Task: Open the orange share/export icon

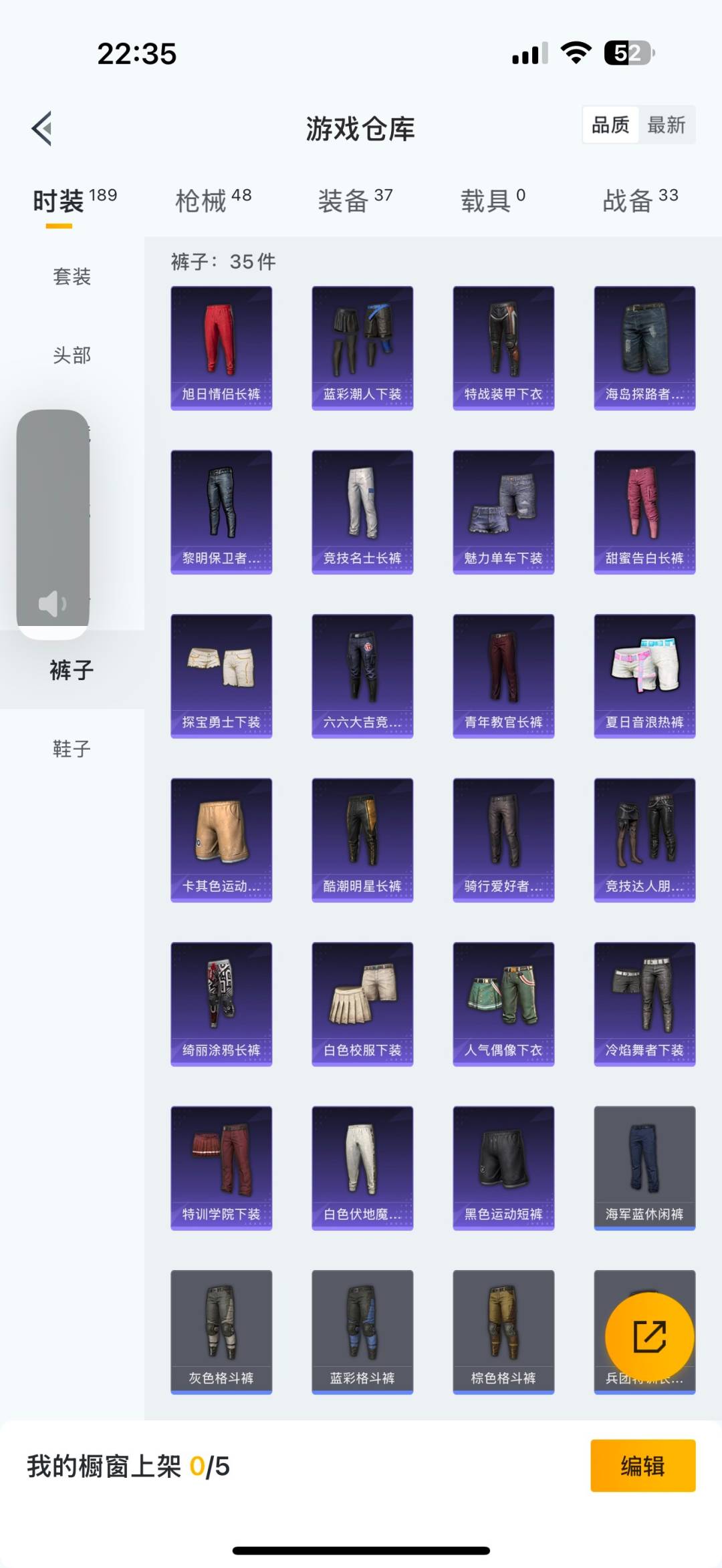Action: [x=649, y=1335]
